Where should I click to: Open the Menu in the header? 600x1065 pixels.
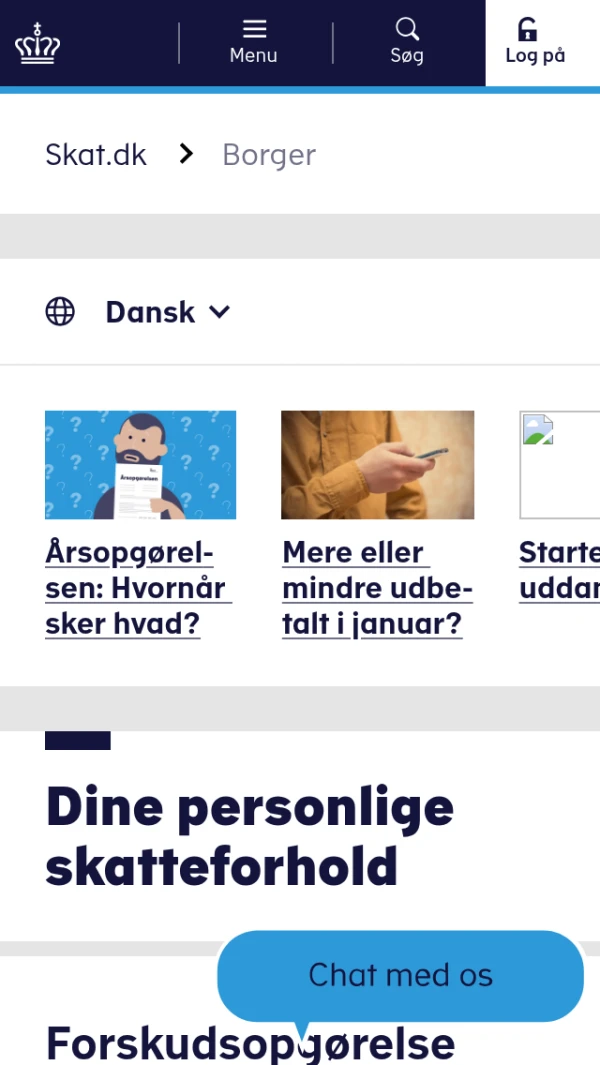click(254, 42)
